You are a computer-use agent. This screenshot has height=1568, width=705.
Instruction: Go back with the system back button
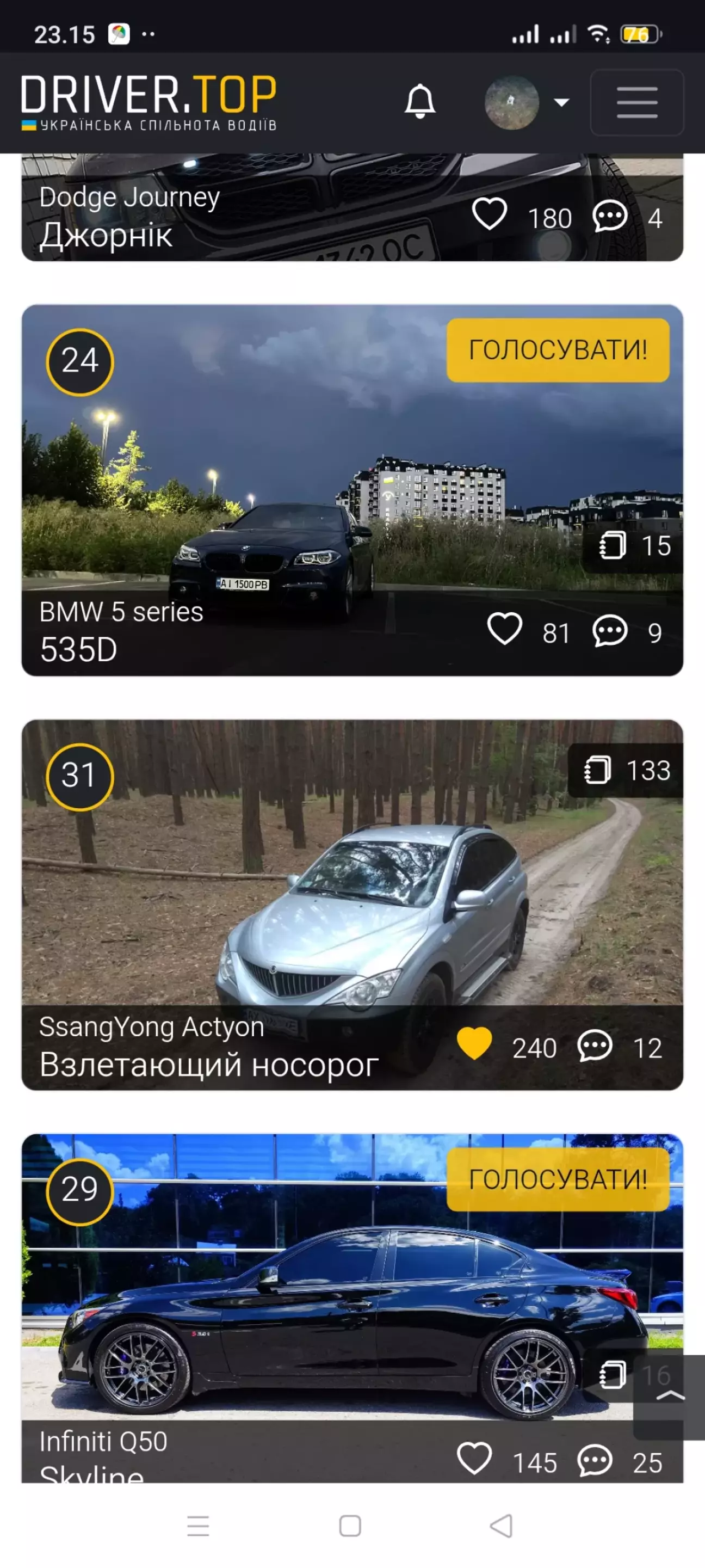tap(501, 1526)
